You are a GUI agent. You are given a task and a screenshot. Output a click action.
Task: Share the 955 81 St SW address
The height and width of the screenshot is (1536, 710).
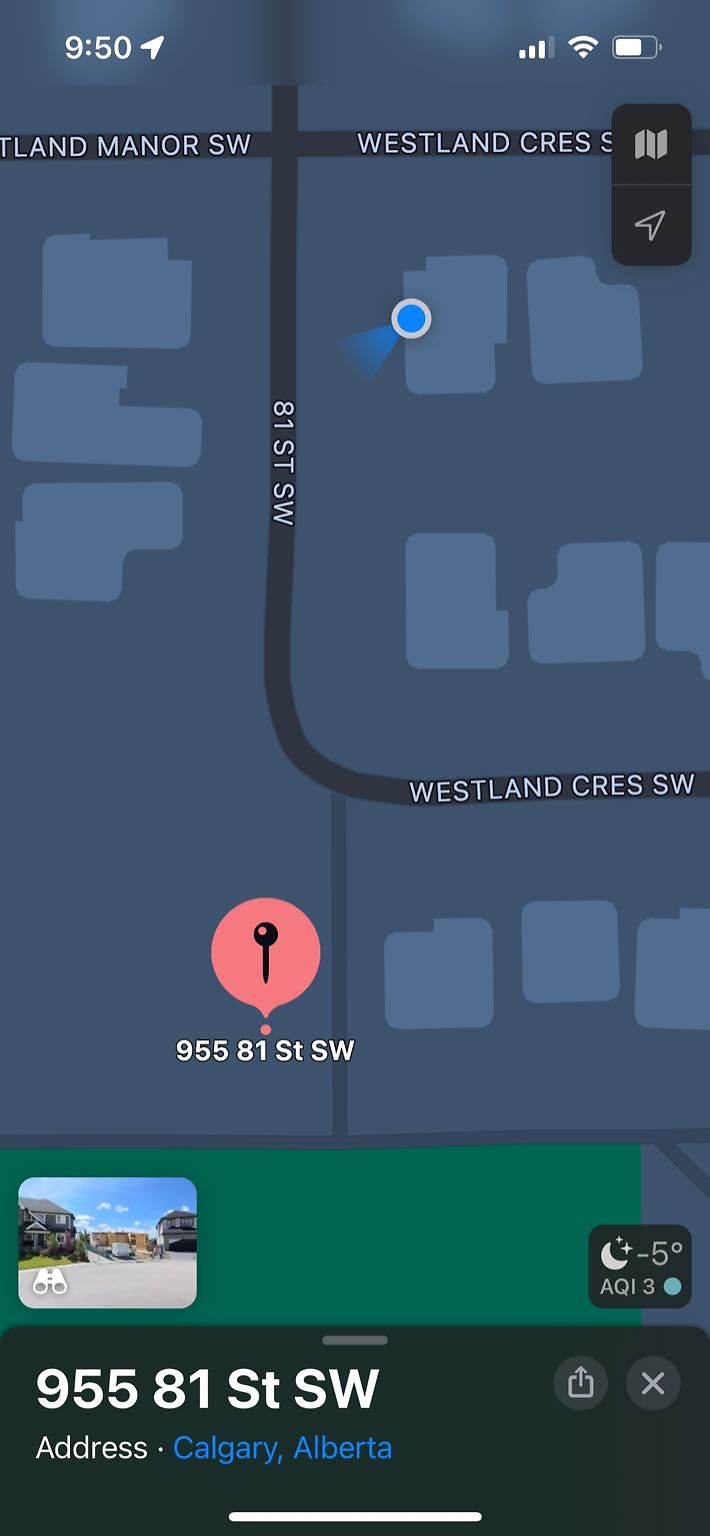[581, 1383]
